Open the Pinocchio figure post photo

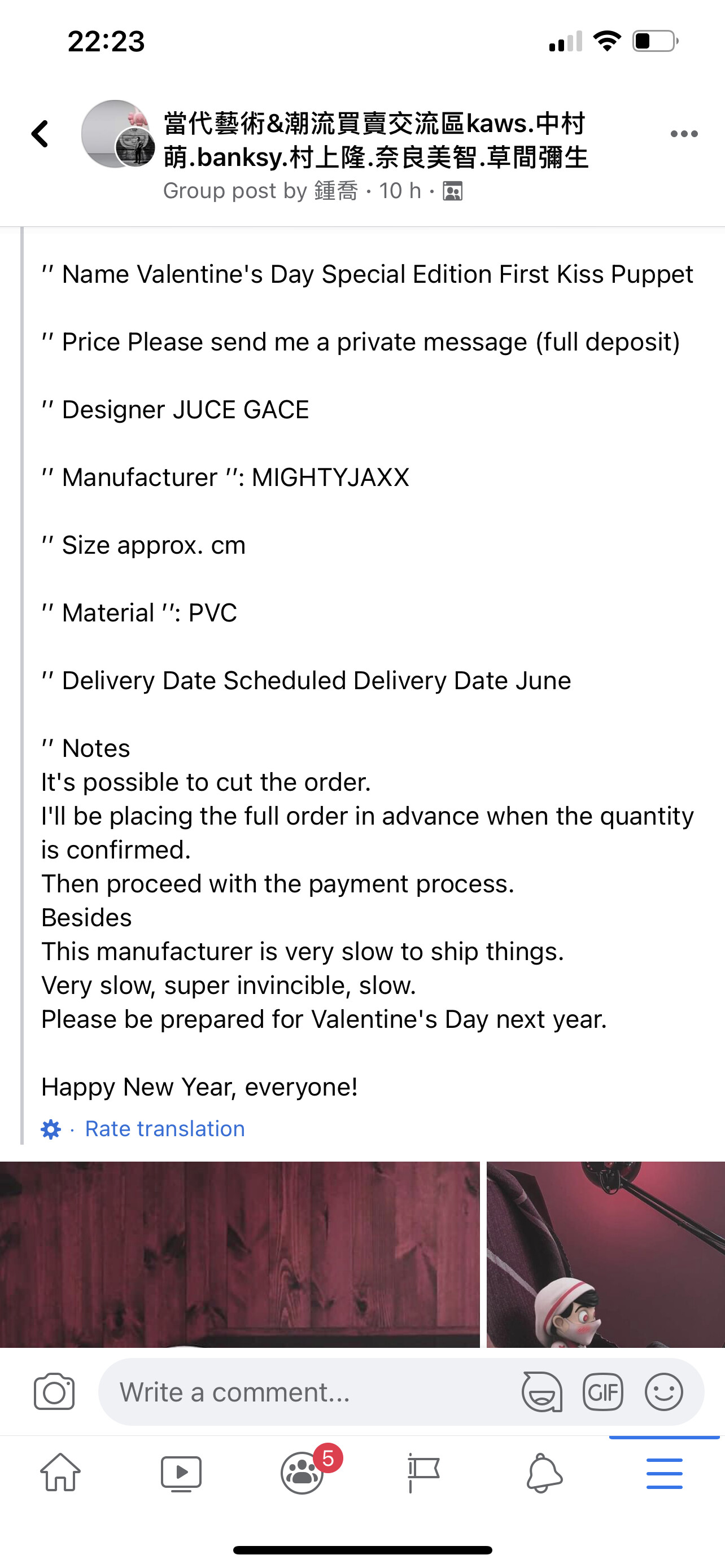pos(605,1253)
